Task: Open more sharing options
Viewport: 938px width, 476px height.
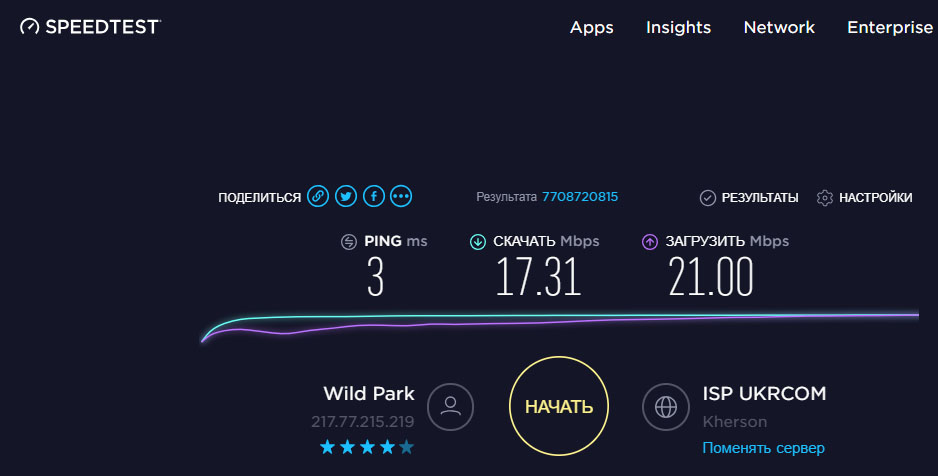Action: point(401,197)
